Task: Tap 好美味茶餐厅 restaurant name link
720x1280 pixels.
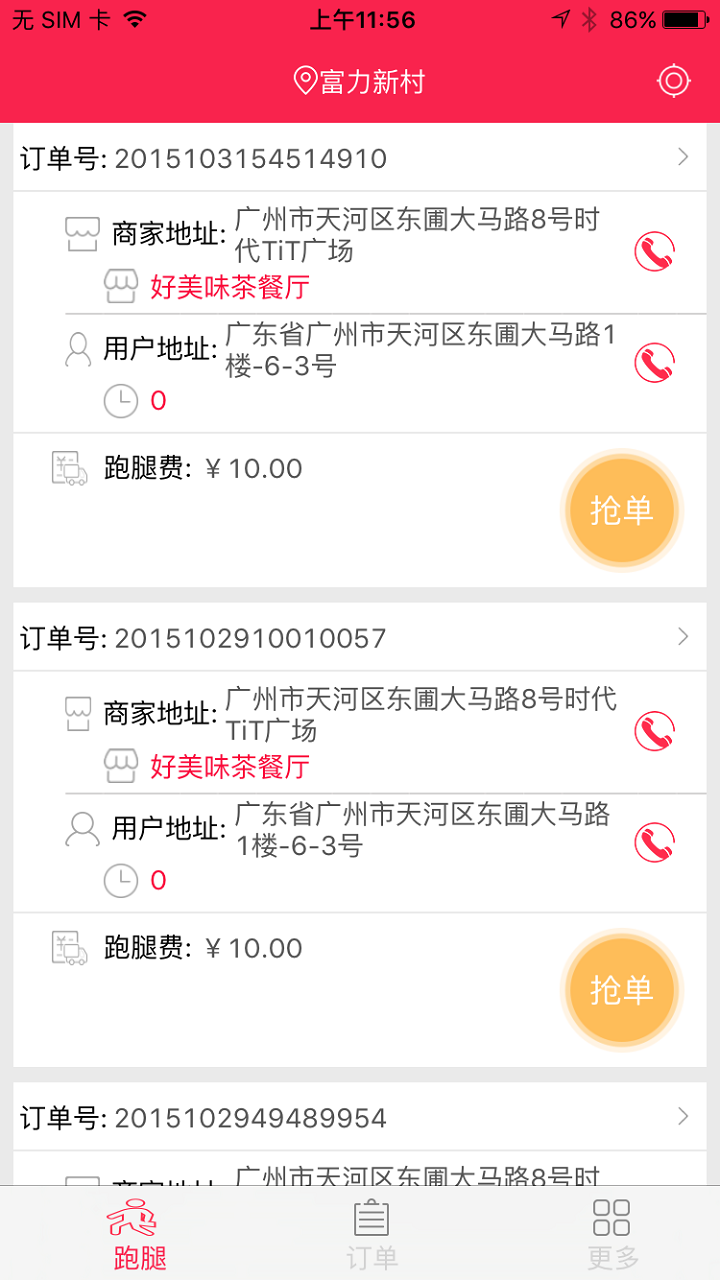Action: coord(230,286)
